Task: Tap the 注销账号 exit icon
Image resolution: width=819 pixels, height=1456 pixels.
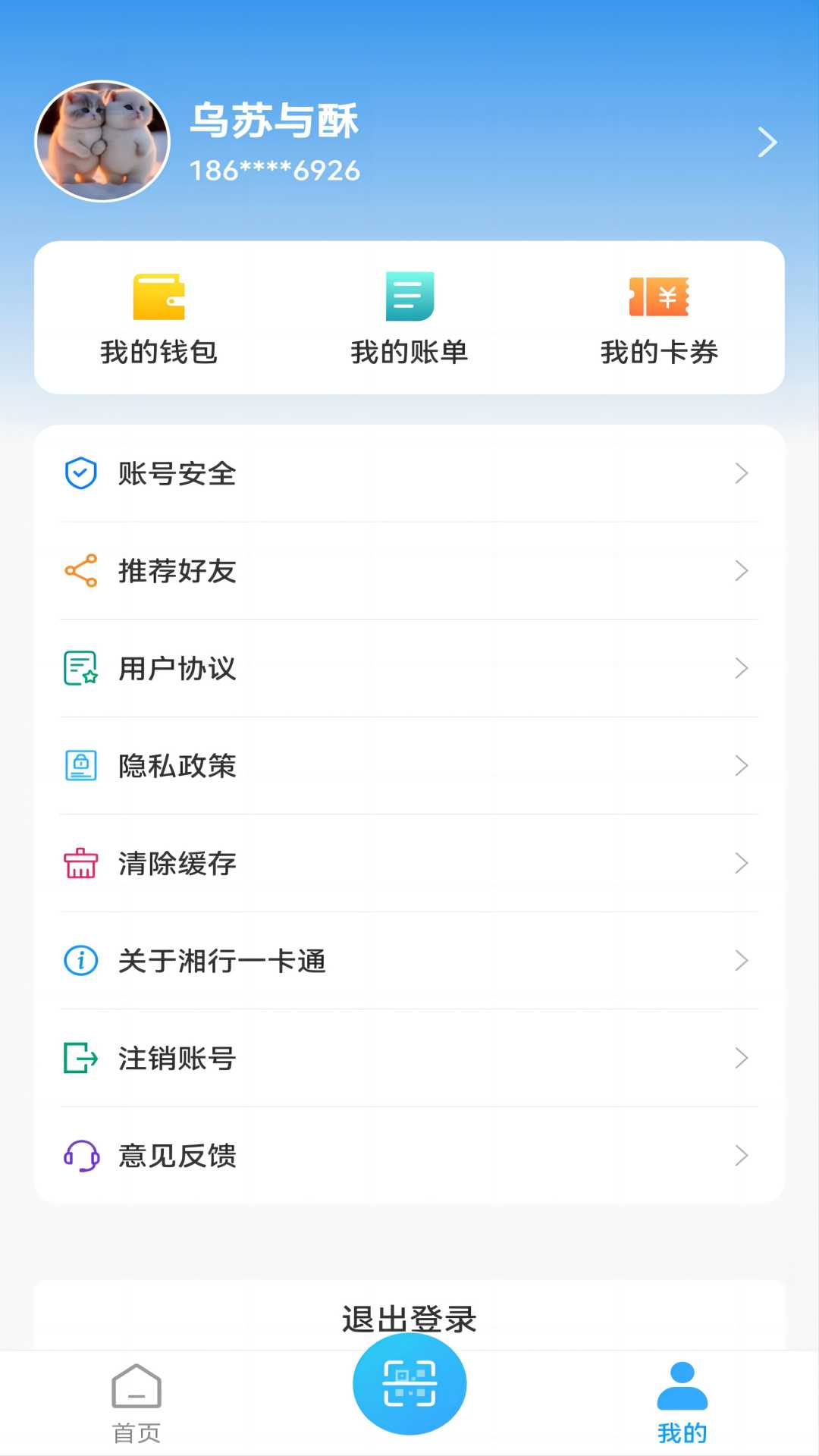Action: [80, 1058]
